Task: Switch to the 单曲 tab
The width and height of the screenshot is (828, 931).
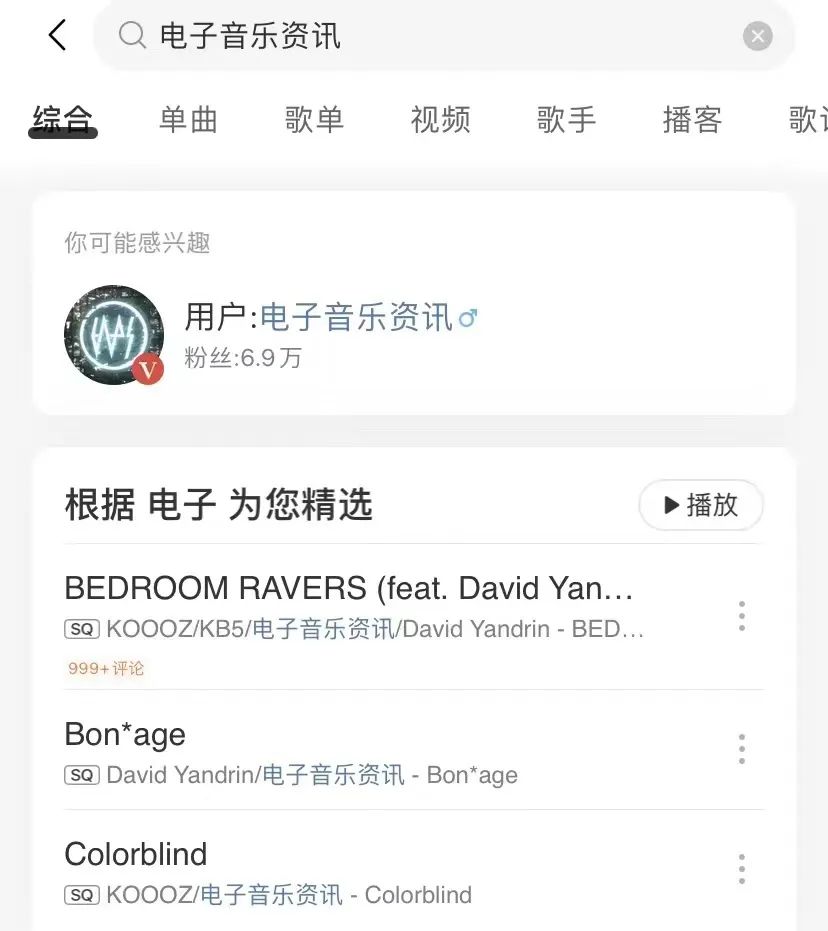Action: pos(188,120)
